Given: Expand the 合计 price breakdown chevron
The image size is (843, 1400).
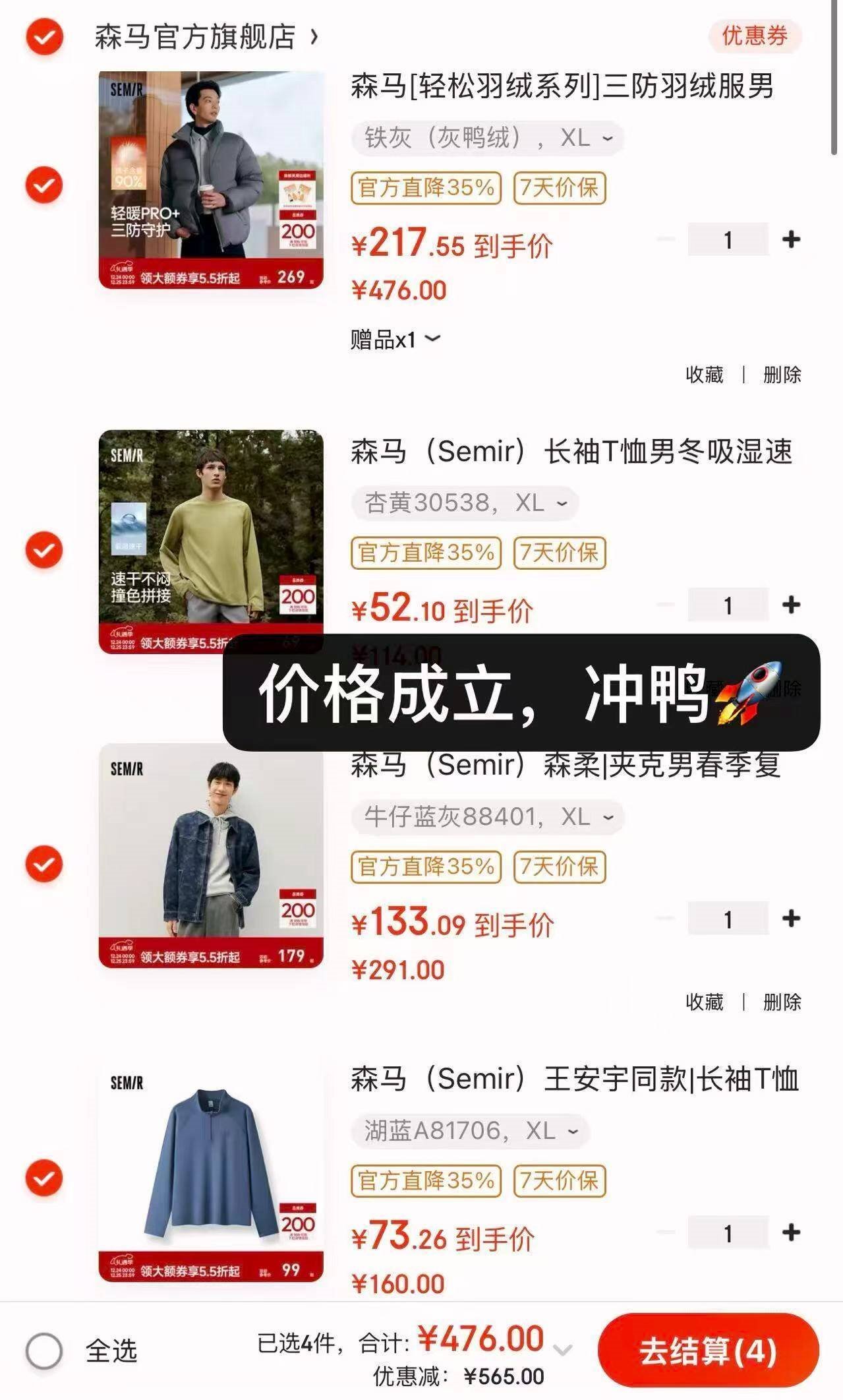Looking at the screenshot, I should [562, 1350].
